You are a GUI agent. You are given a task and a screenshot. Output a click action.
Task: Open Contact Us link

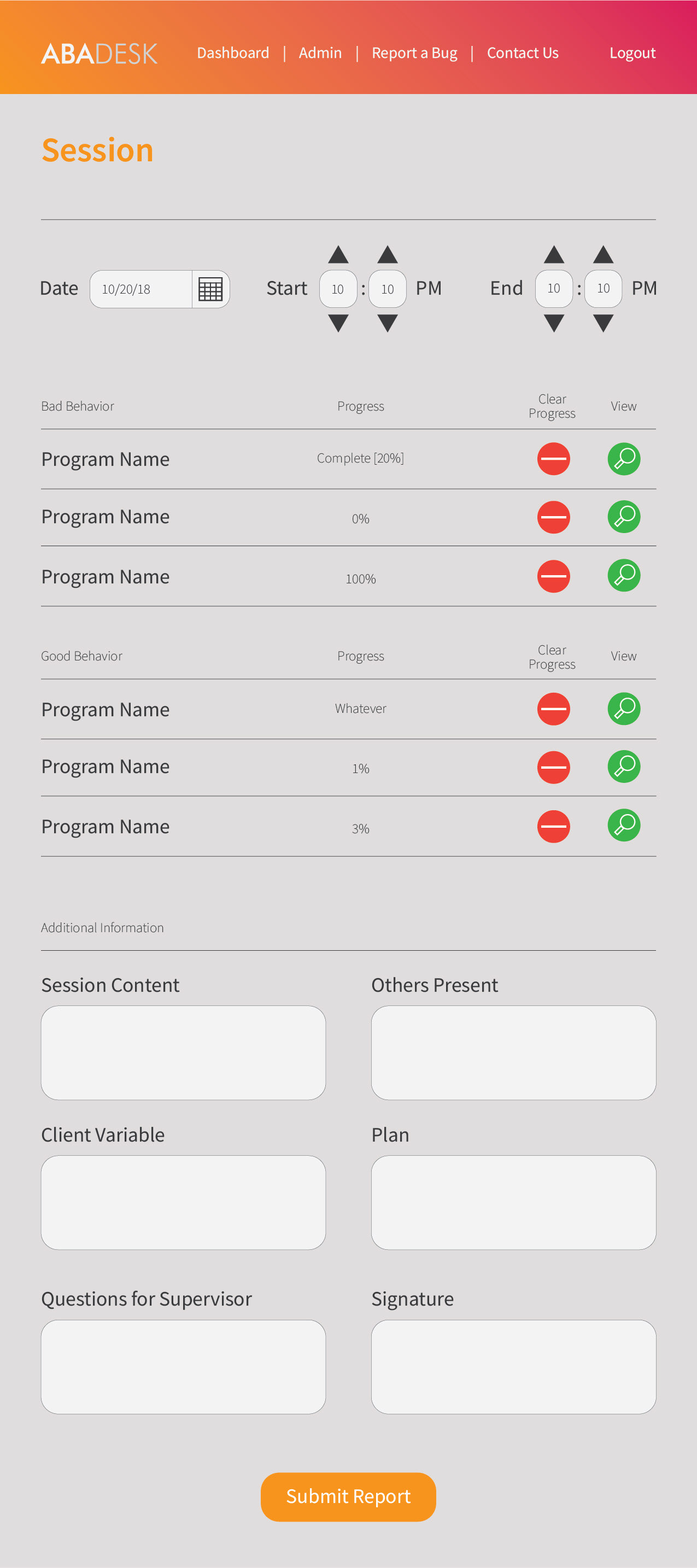(522, 53)
